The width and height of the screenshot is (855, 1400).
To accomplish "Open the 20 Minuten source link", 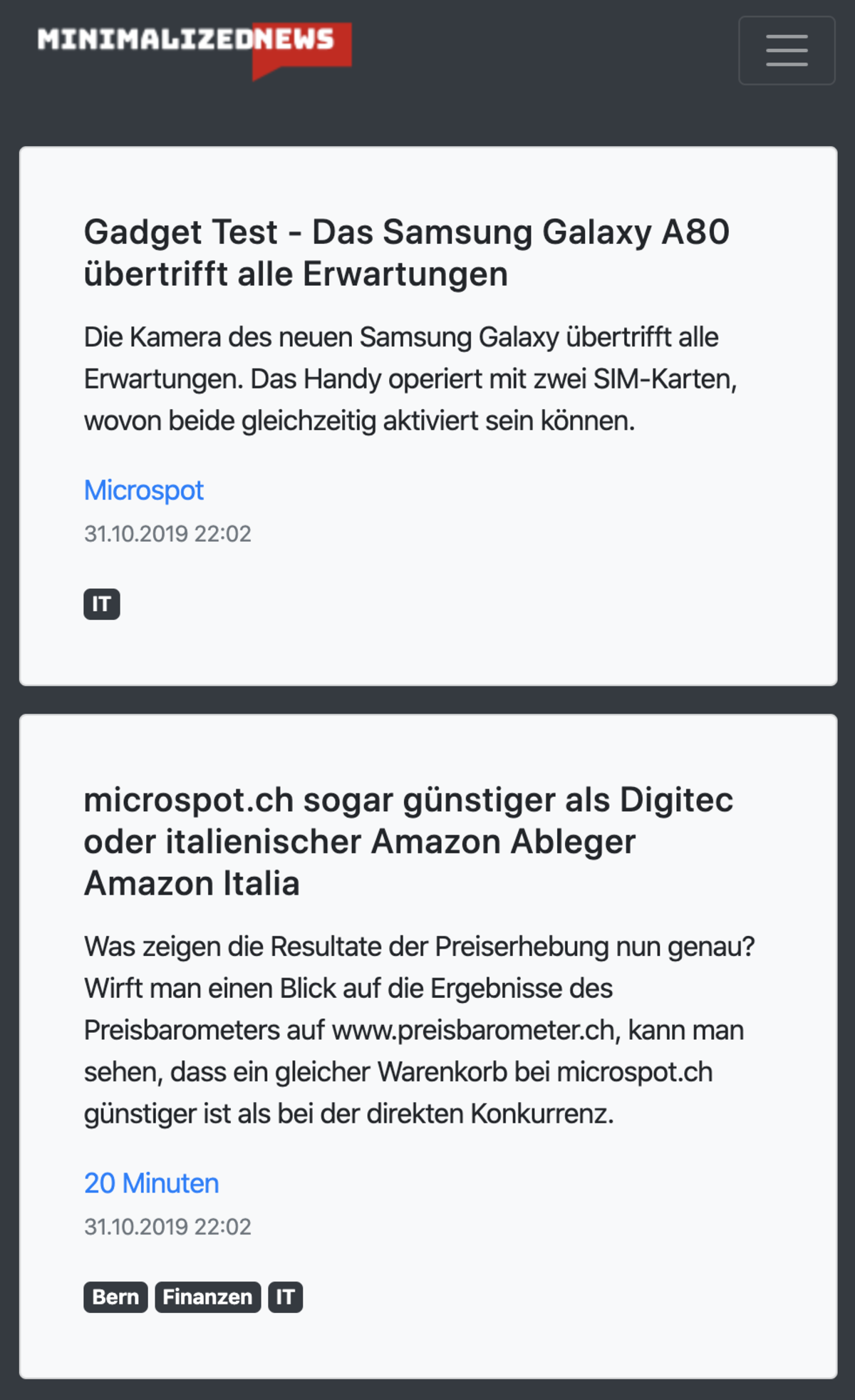I will point(151,1183).
